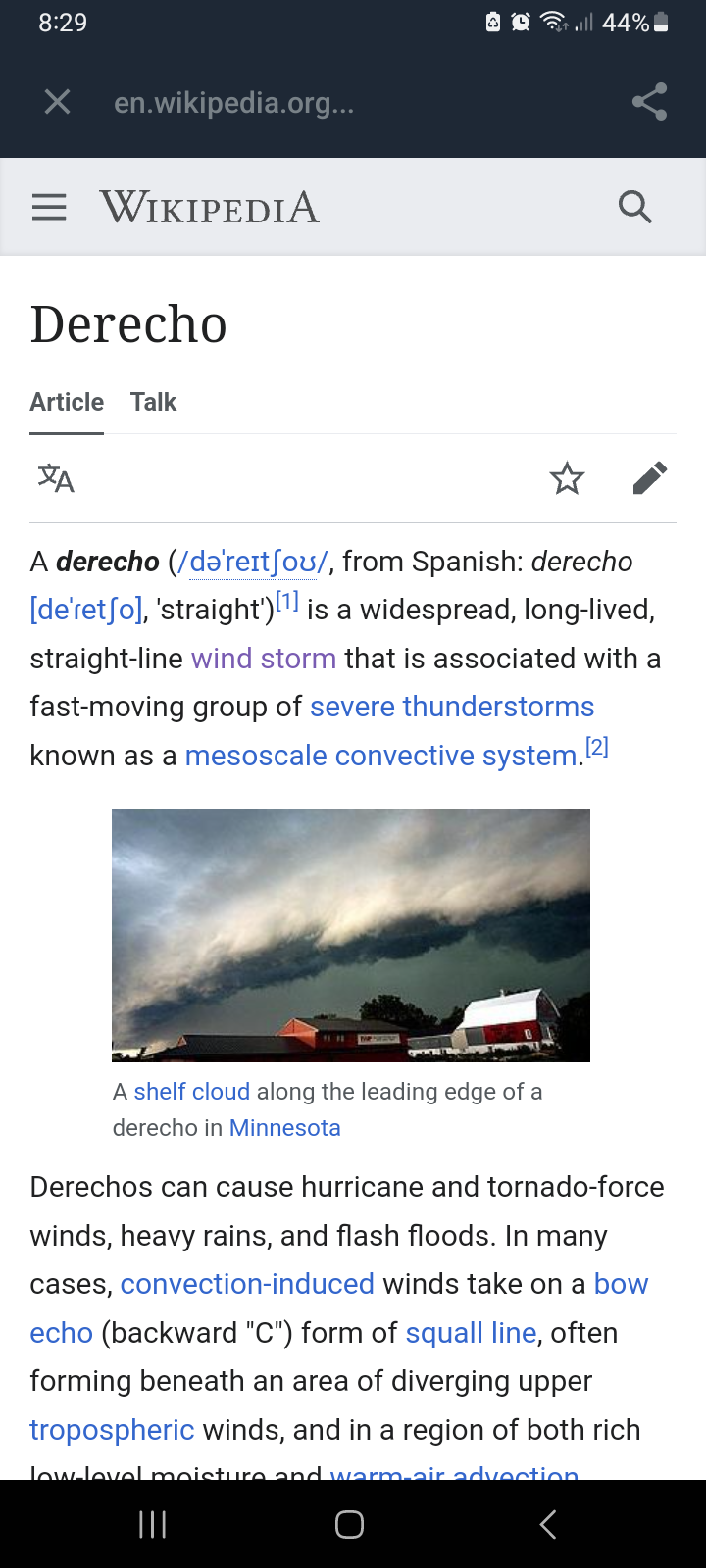Open the Minnesota link
This screenshot has height=1568, width=706.
tap(285, 1128)
